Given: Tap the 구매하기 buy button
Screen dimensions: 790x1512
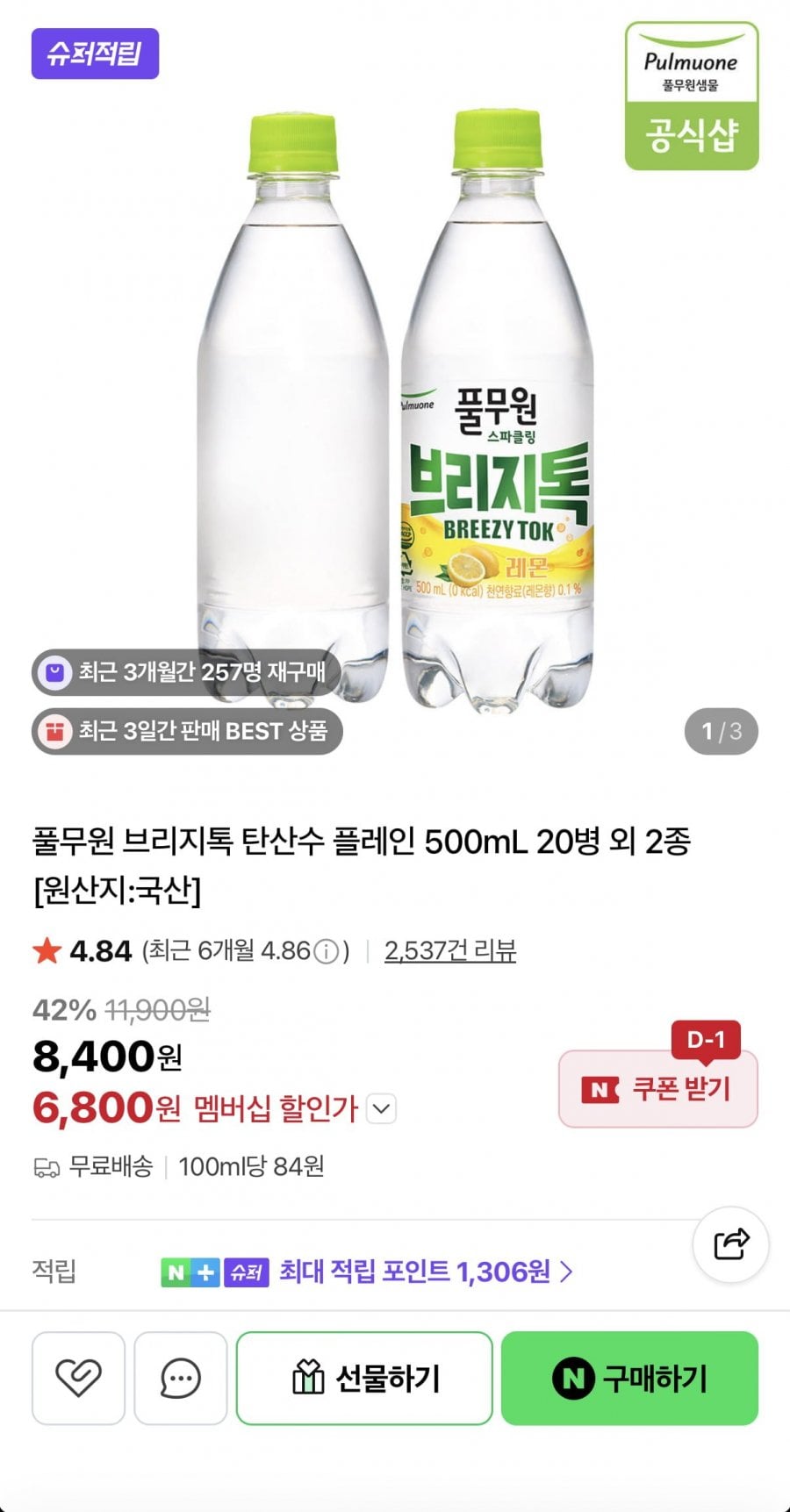Looking at the screenshot, I should (x=629, y=1378).
